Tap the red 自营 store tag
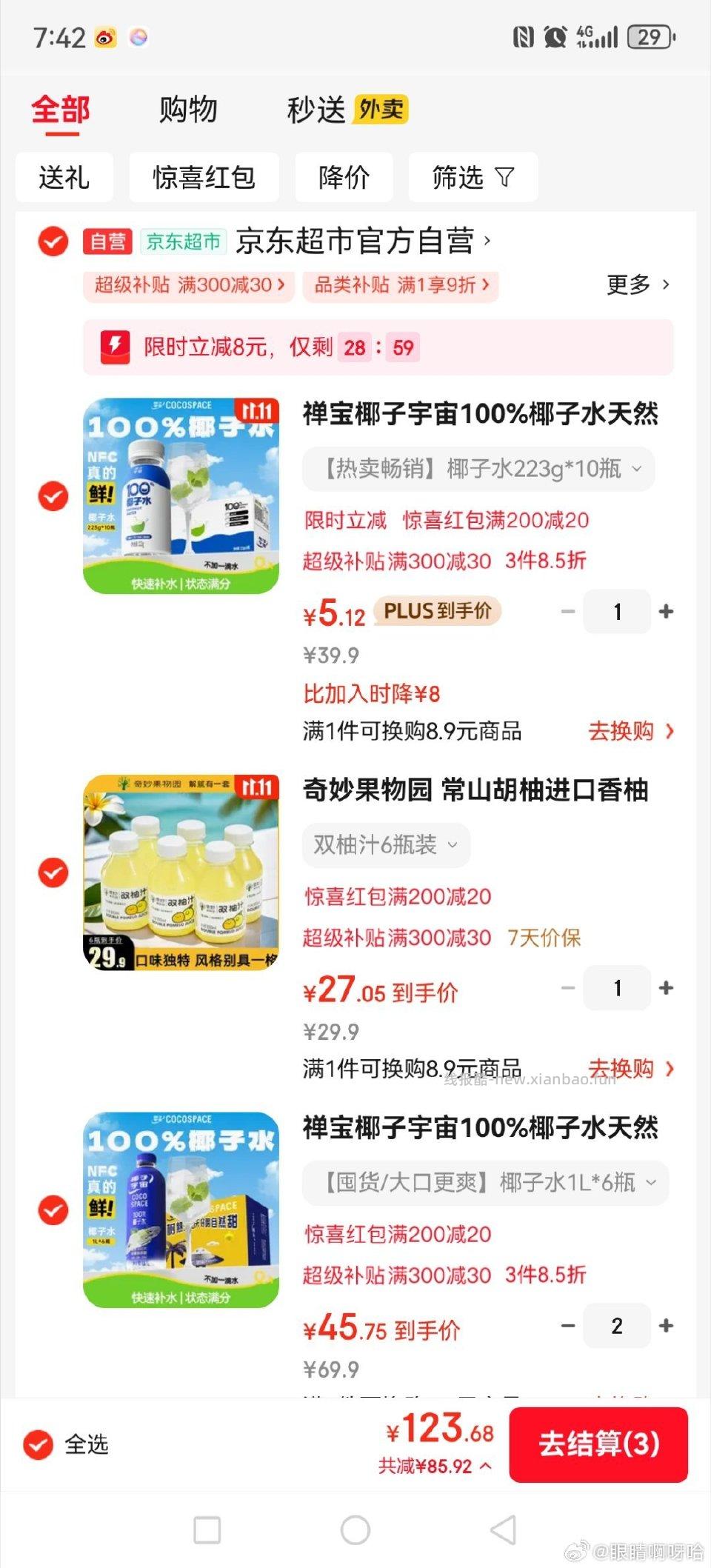The width and height of the screenshot is (711, 1568). click(106, 241)
